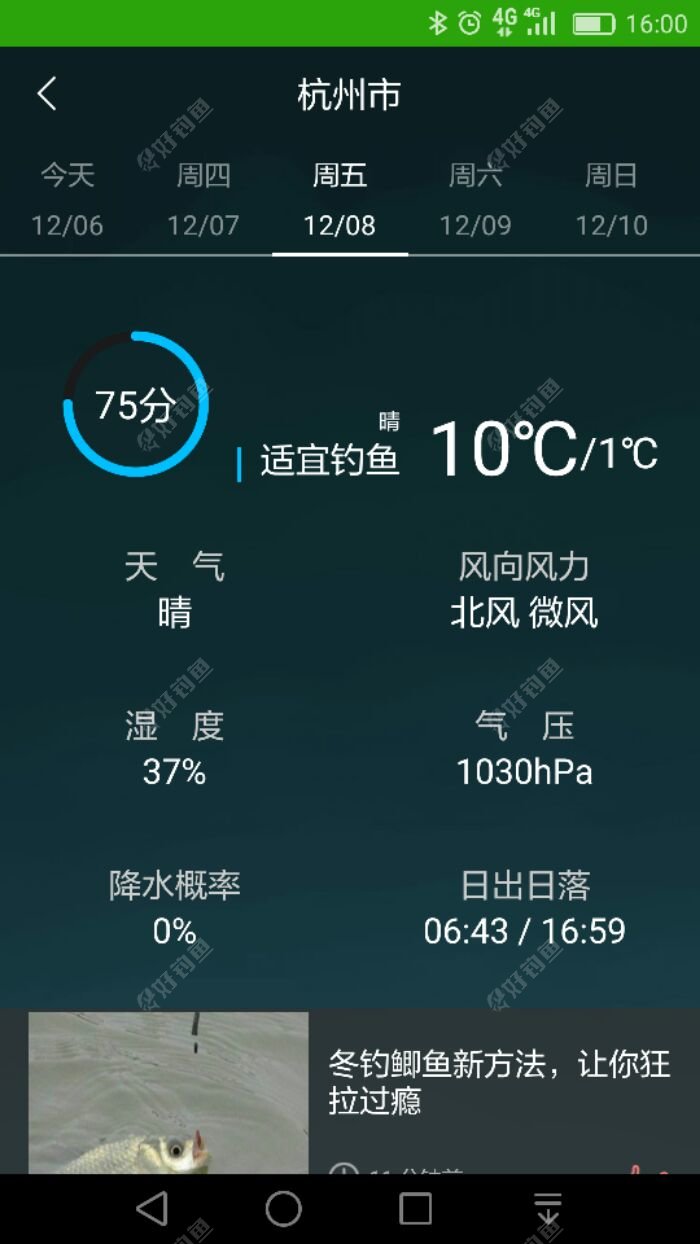Tap the 周五 12/08 day tab
Image resolution: width=700 pixels, height=1244 pixels.
(x=339, y=201)
